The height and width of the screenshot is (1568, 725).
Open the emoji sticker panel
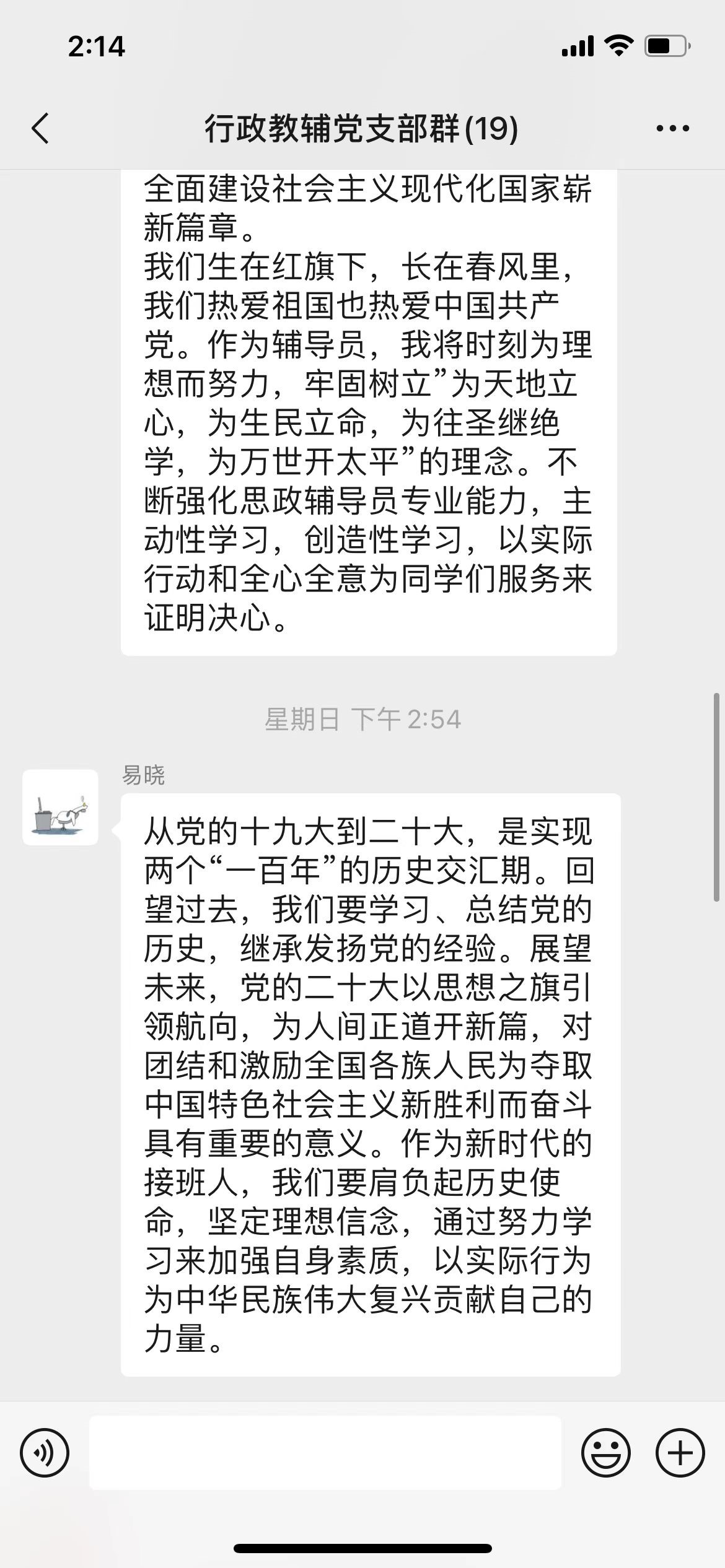pos(605,1453)
